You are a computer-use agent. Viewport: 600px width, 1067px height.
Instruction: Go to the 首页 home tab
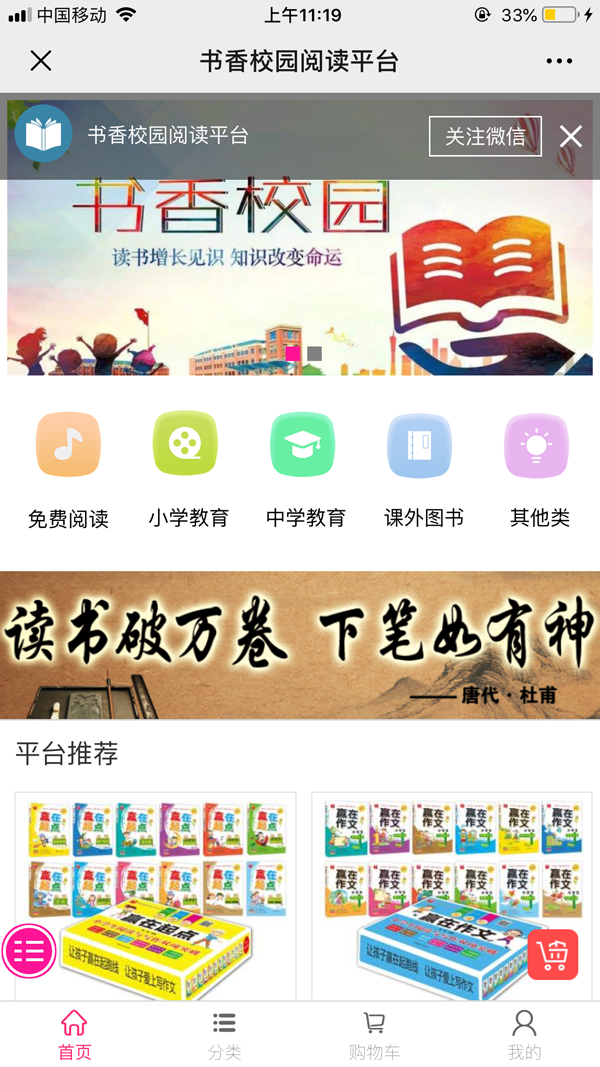point(74,1035)
